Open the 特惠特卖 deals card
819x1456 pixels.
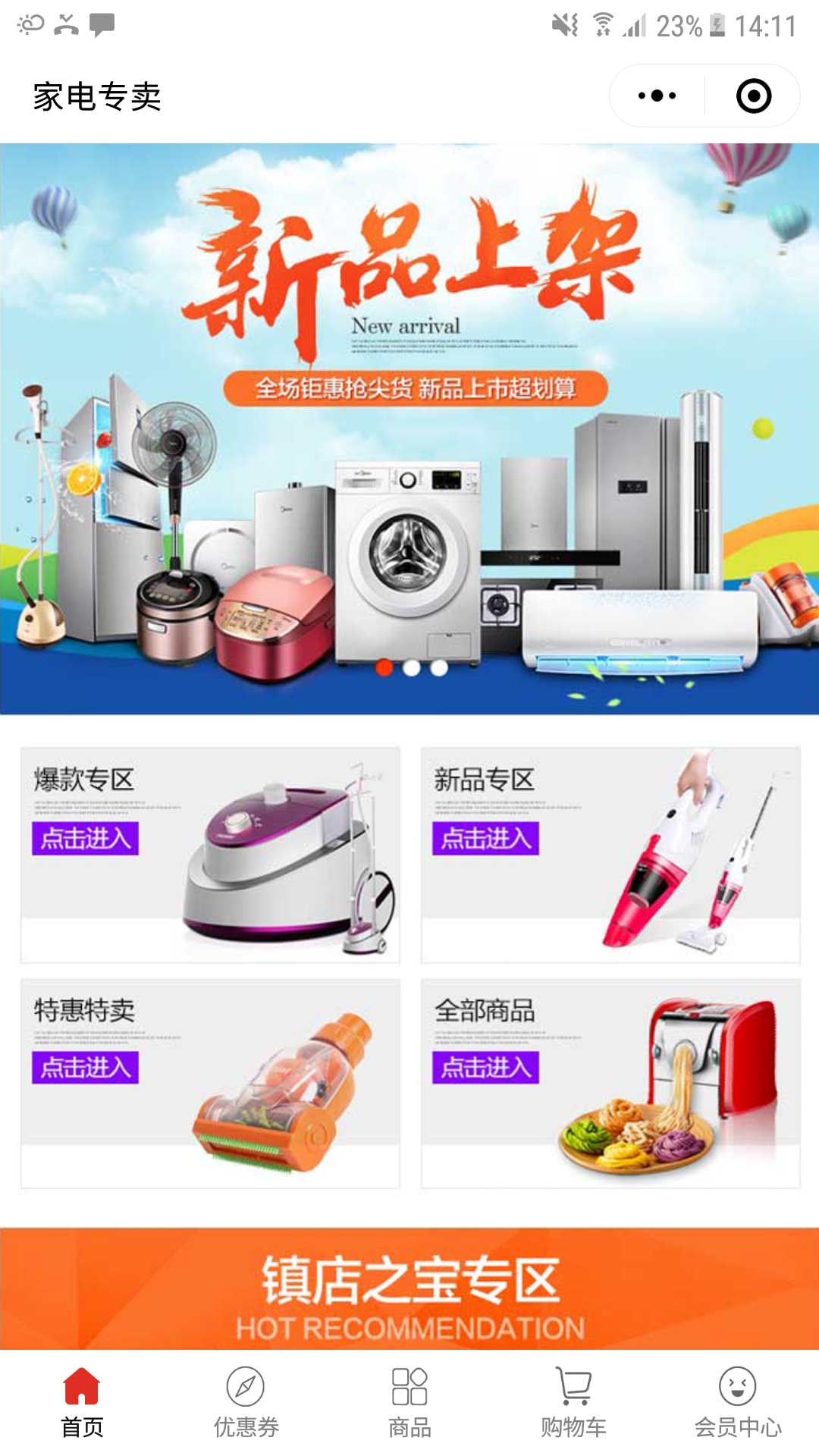(x=210, y=1083)
